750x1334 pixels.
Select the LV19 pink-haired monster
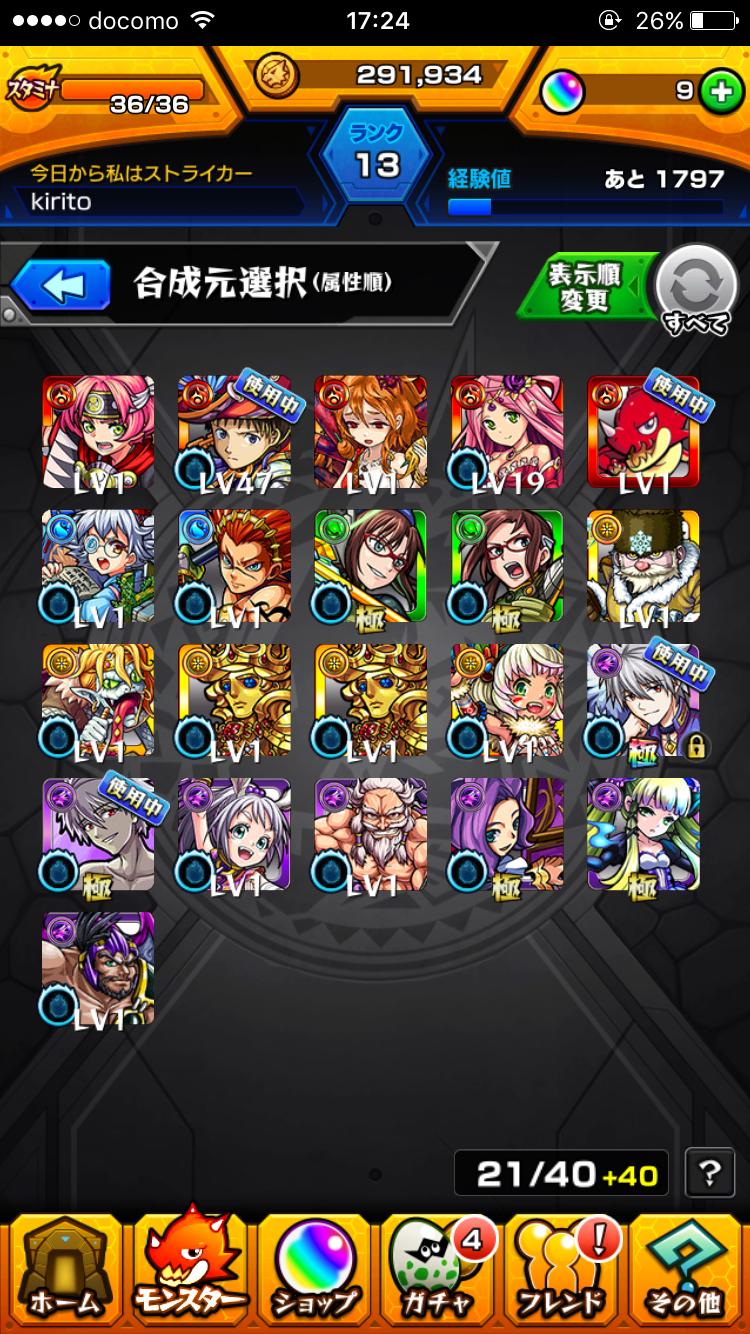coord(507,432)
